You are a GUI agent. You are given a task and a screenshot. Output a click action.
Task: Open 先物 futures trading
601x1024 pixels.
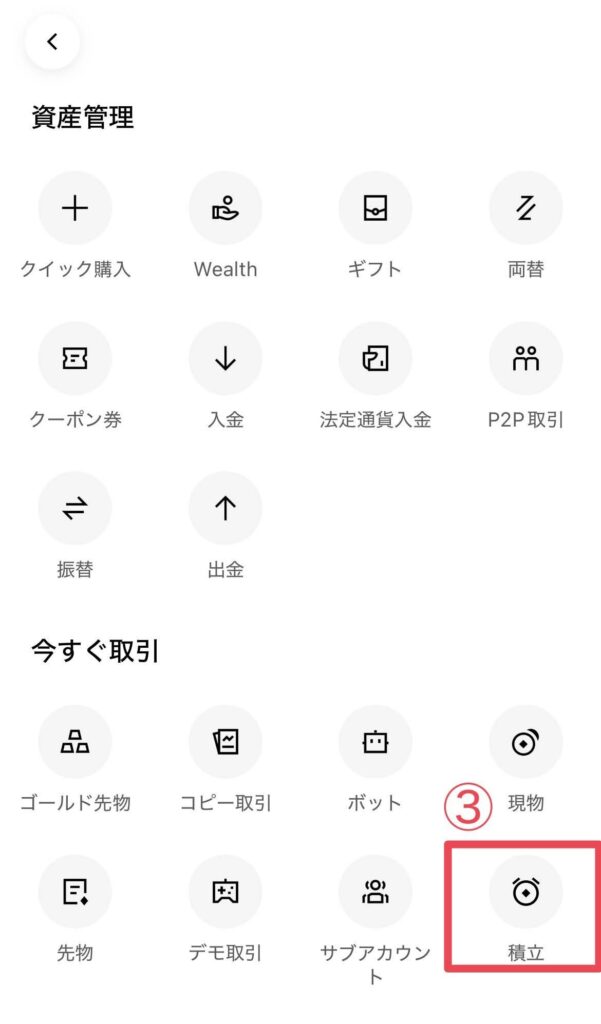click(x=75, y=892)
